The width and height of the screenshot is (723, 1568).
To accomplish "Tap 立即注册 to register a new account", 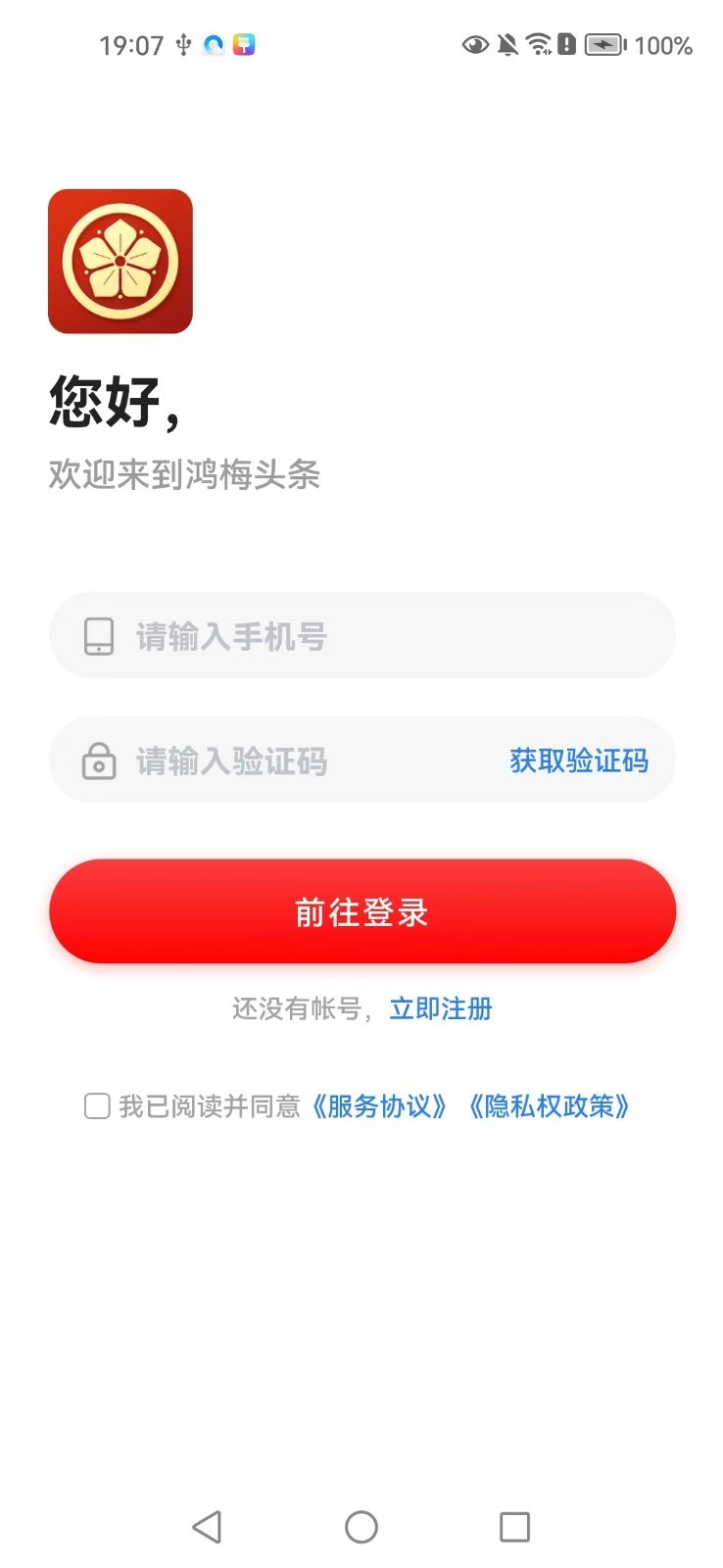I will (x=440, y=1009).
